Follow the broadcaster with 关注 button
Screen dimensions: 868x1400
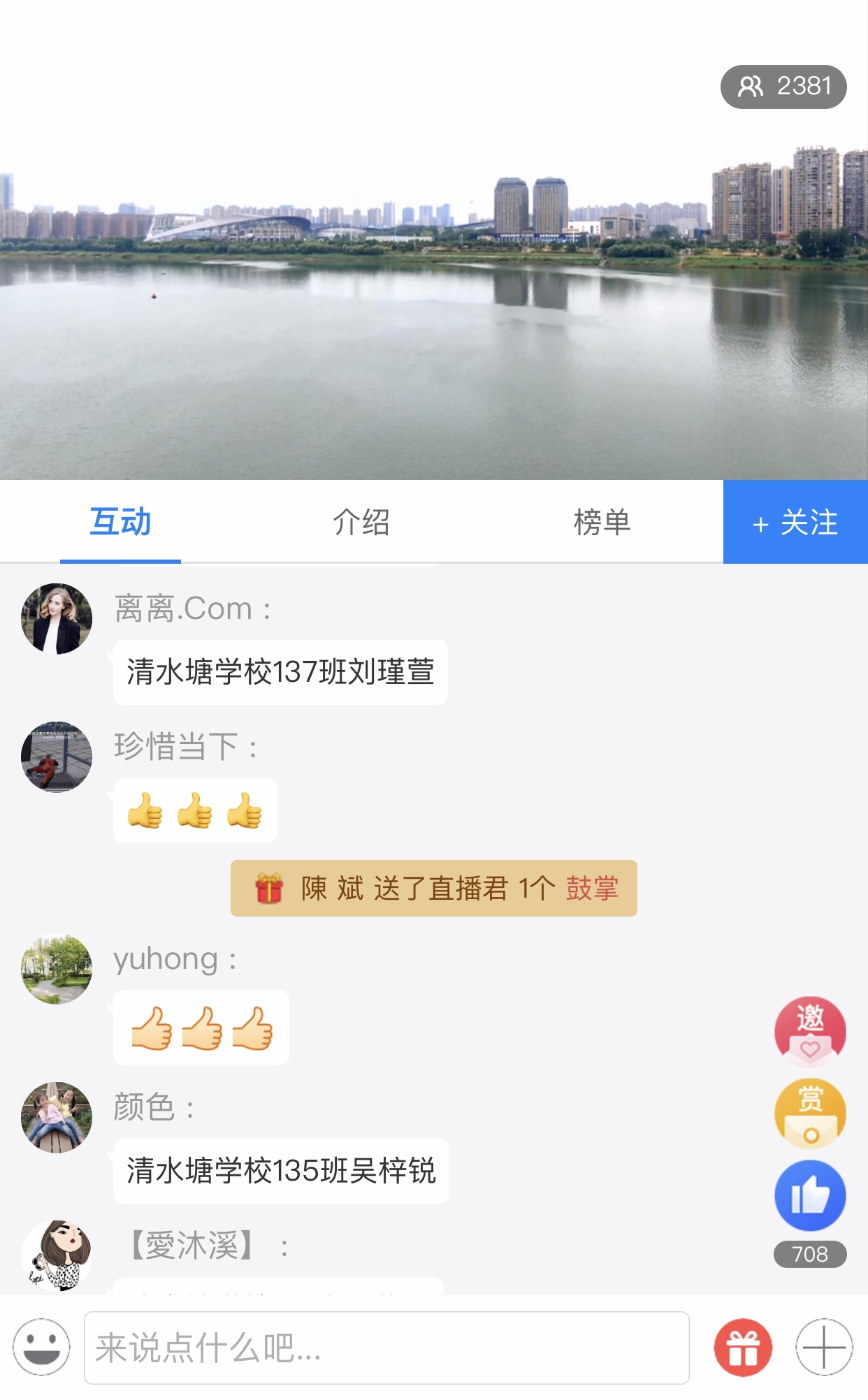795,522
